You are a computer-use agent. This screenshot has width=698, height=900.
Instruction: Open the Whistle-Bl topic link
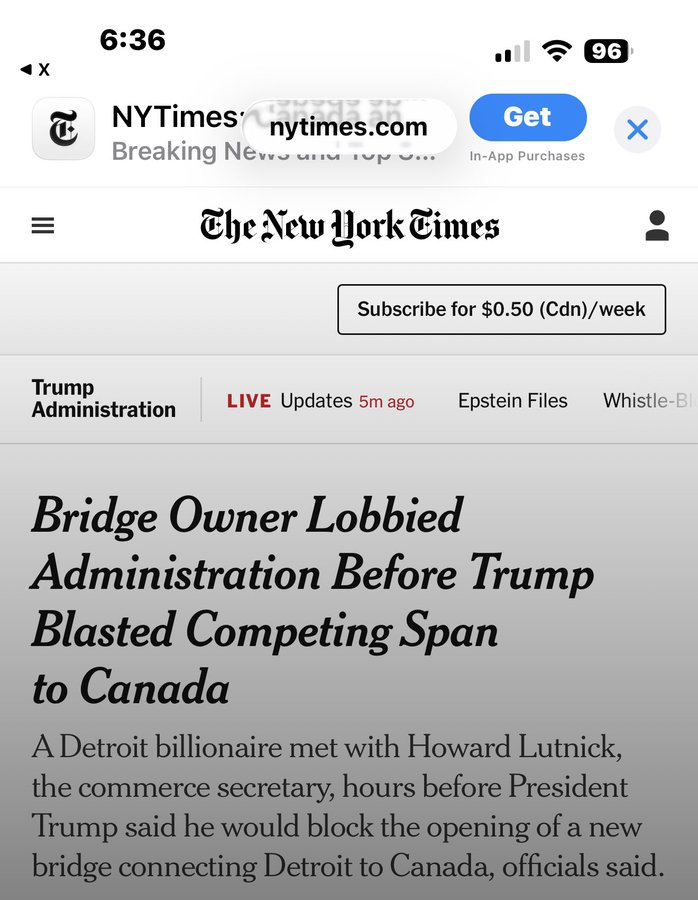point(649,401)
